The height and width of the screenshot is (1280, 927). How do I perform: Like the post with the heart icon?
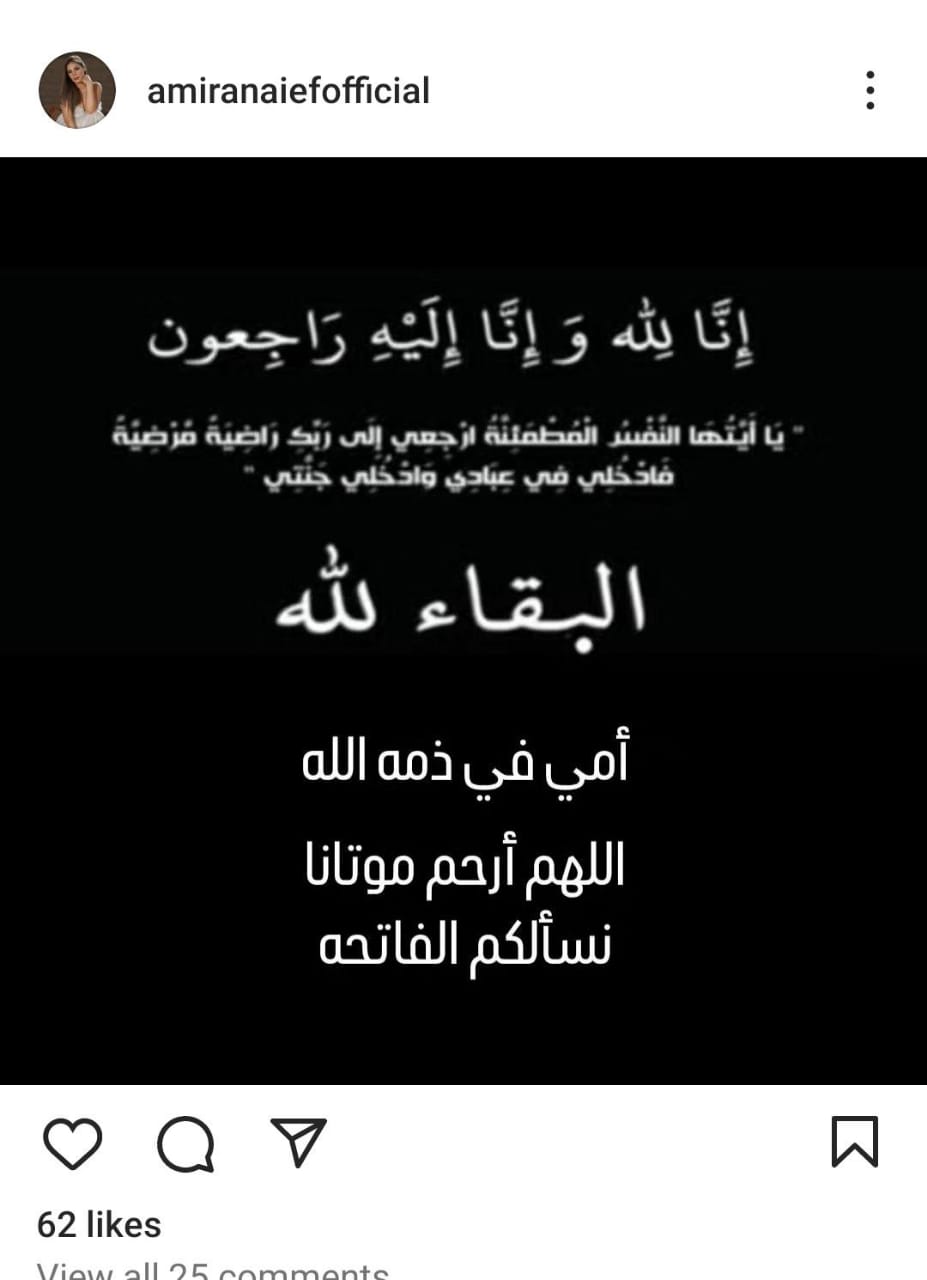[x=73, y=1141]
